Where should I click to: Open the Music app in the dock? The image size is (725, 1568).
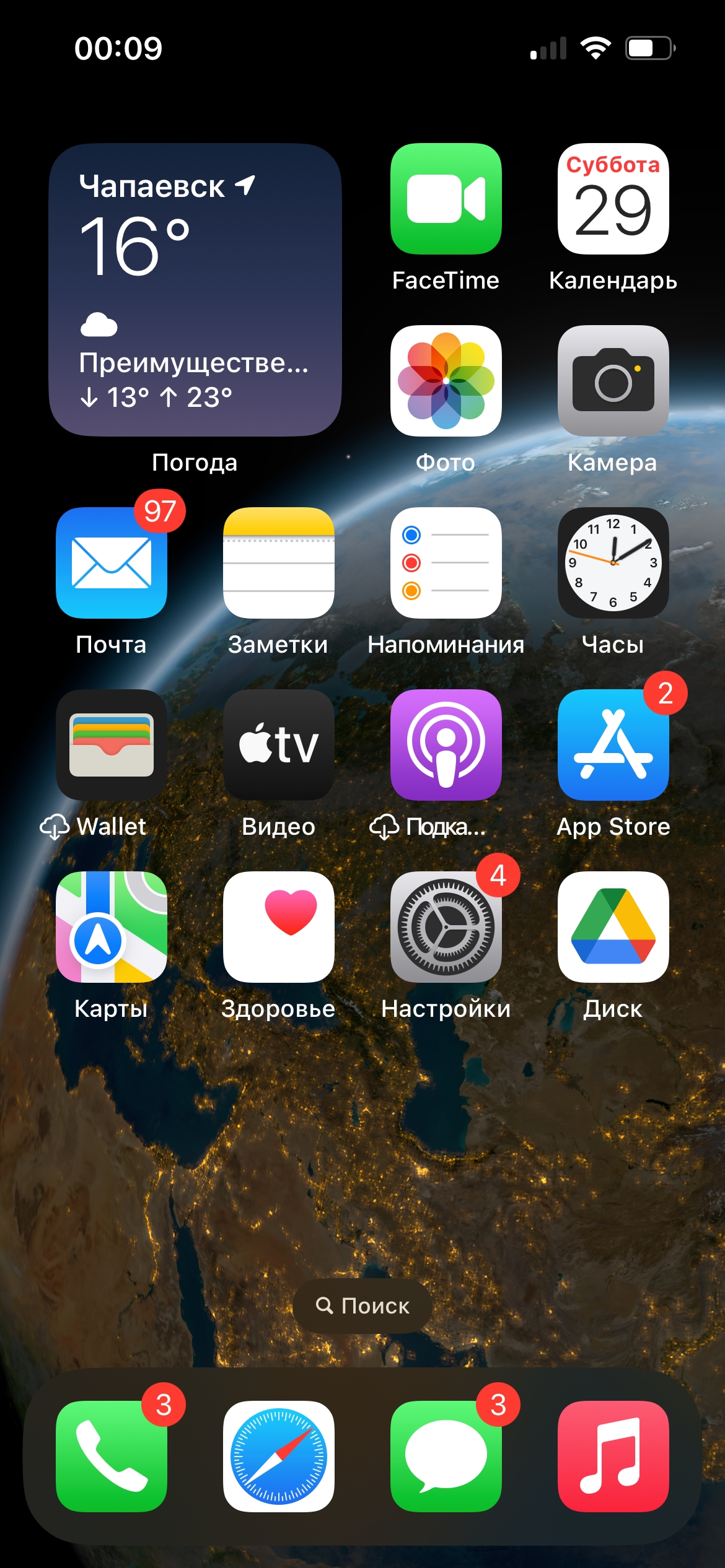(613, 1456)
